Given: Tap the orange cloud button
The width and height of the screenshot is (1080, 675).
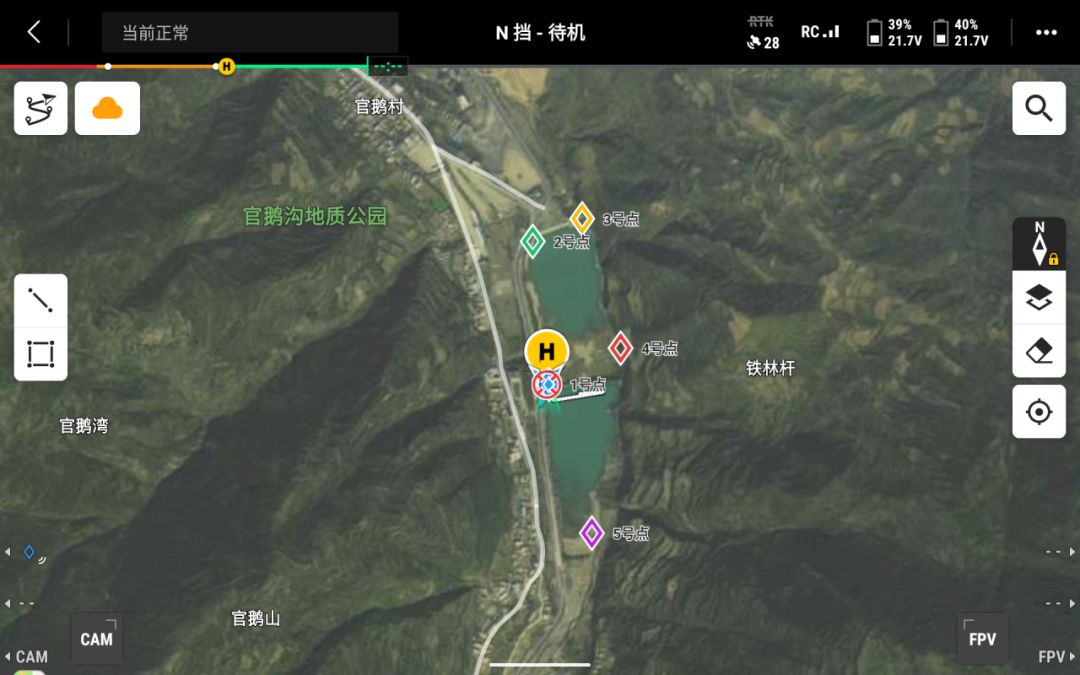Looking at the screenshot, I should pos(107,108).
